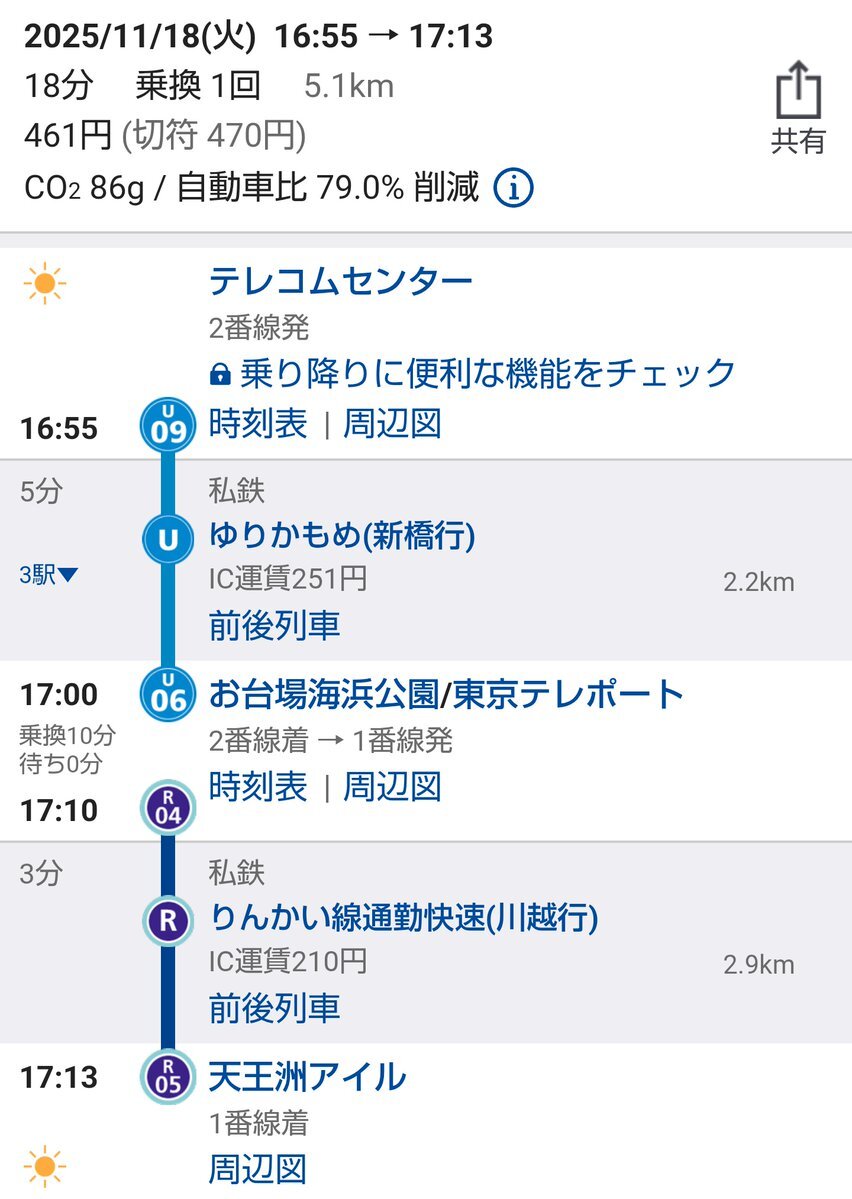Open 天王洲アイル station details
Screen dimensions: 852x1199
307,1077
